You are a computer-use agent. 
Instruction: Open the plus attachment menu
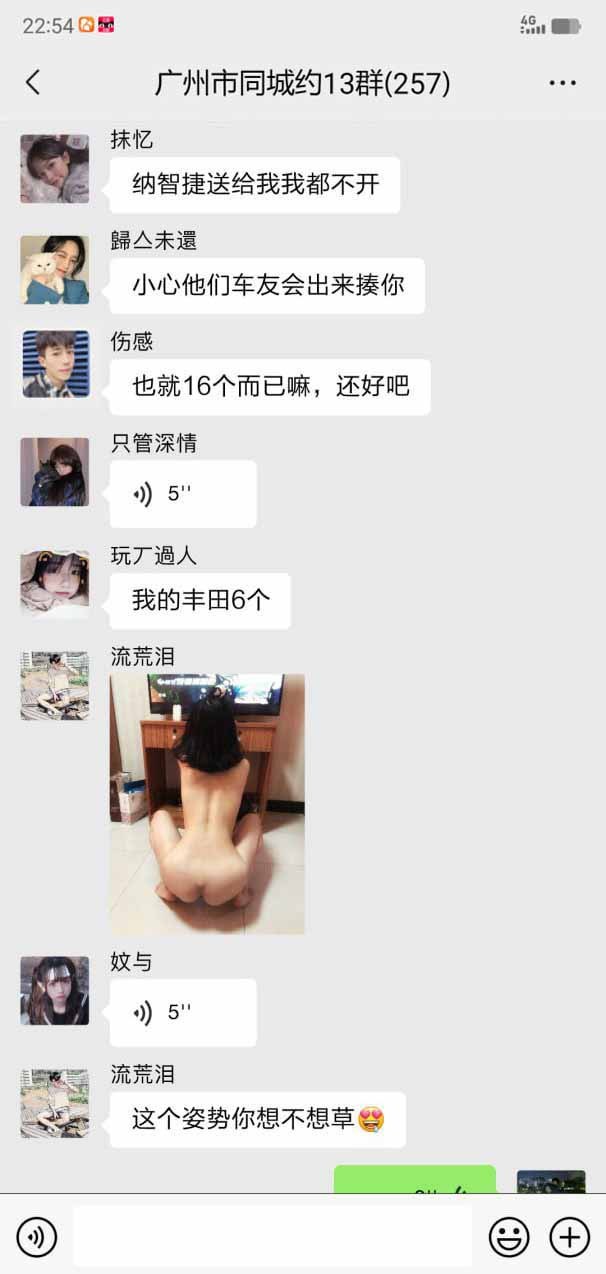pos(569,1238)
